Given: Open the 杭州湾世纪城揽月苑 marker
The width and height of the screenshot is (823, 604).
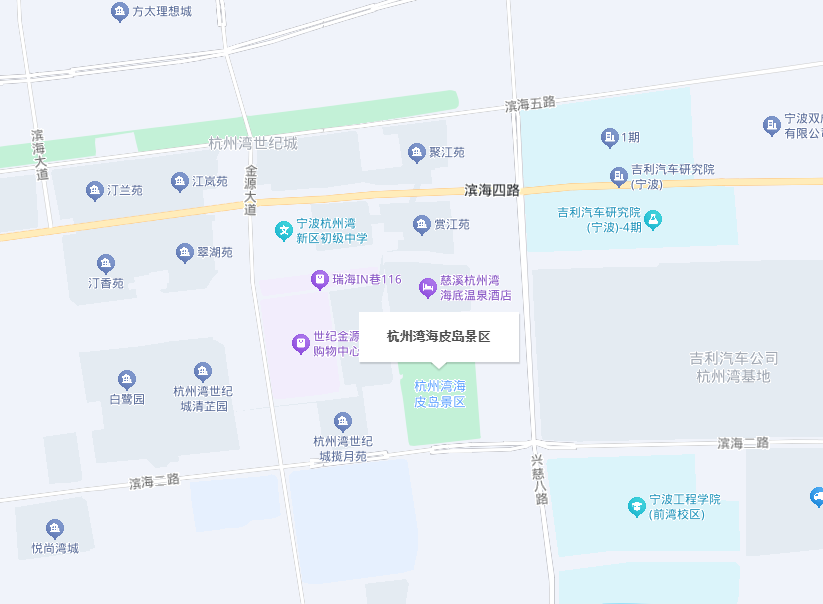Looking at the screenshot, I should [343, 422].
